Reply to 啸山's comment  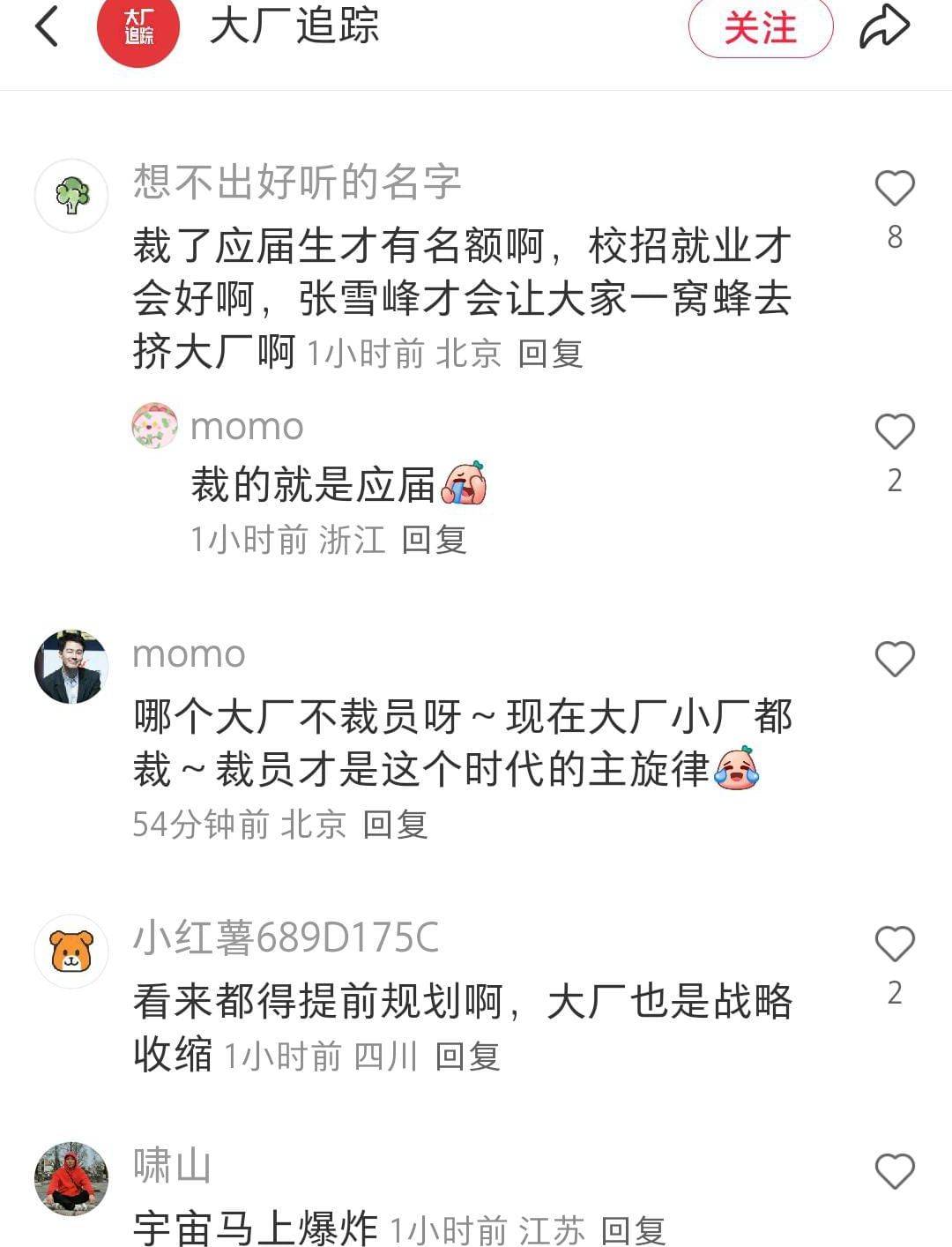pyautogui.click(x=633, y=1230)
